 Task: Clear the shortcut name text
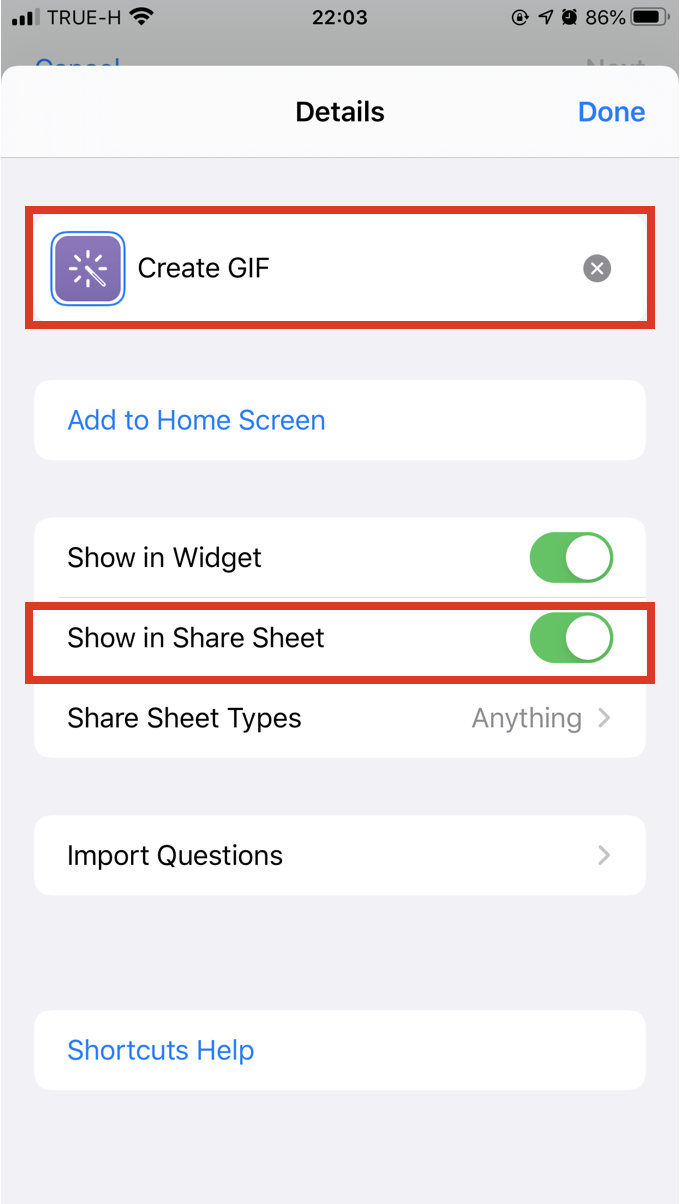coord(597,268)
